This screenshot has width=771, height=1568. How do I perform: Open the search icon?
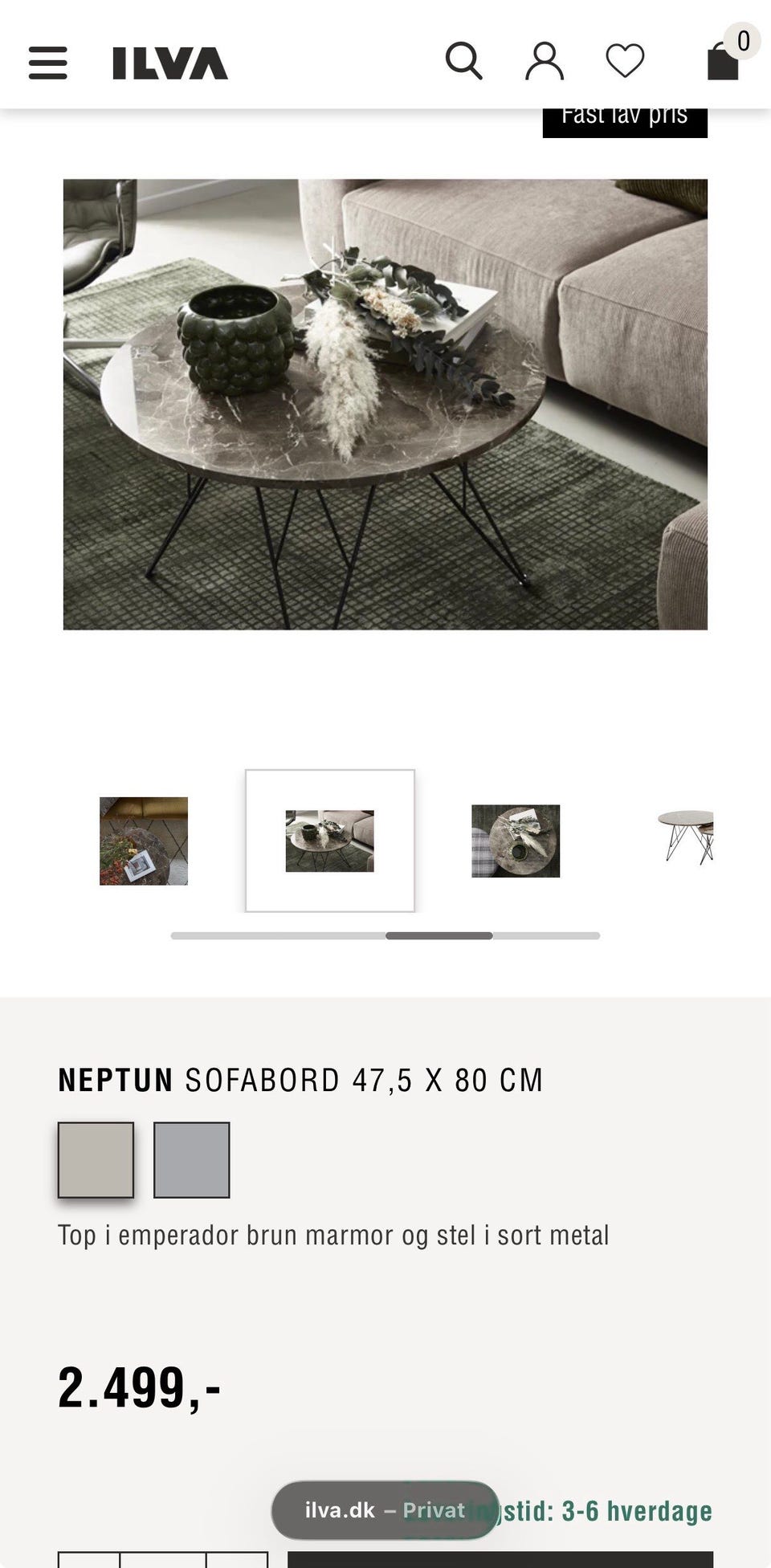pyautogui.click(x=464, y=61)
